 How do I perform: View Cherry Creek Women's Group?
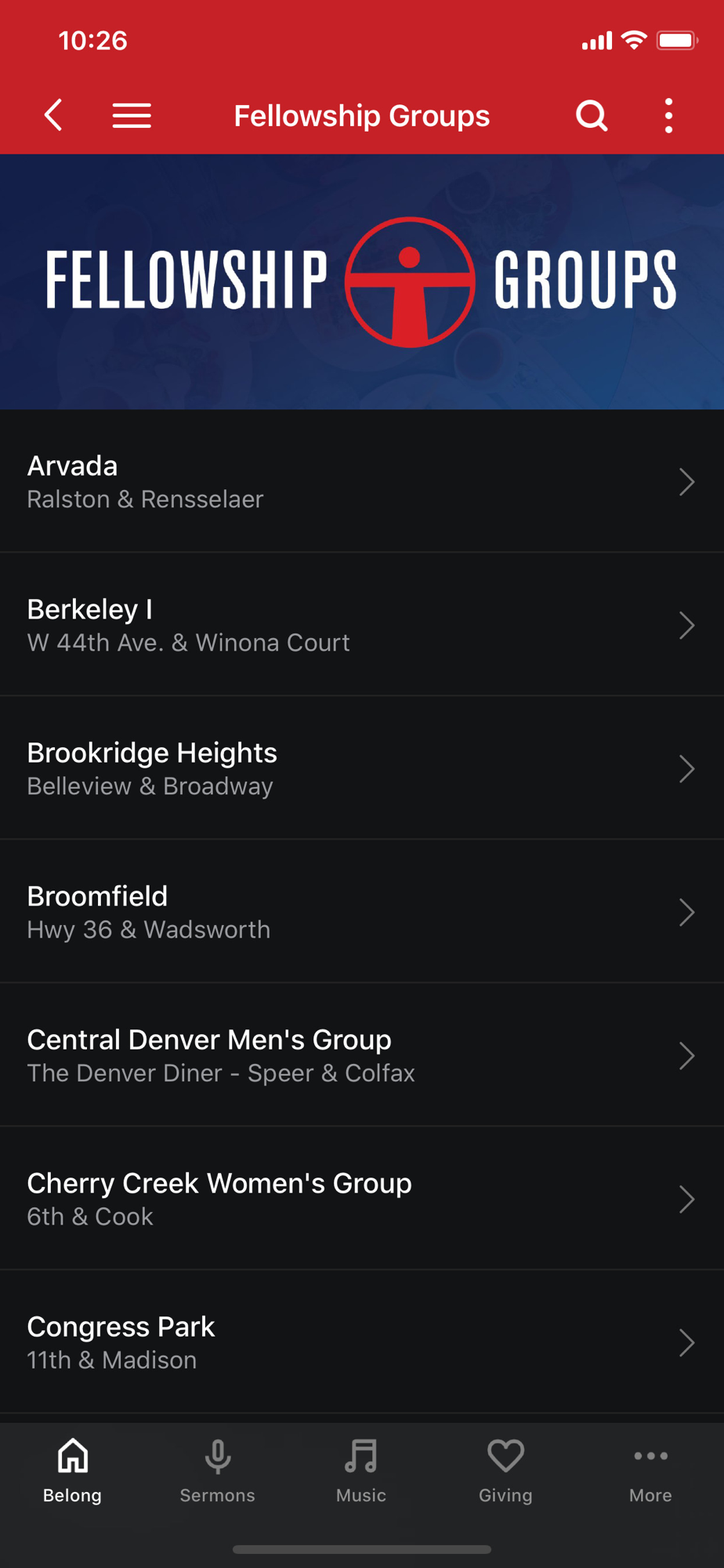(x=362, y=1199)
